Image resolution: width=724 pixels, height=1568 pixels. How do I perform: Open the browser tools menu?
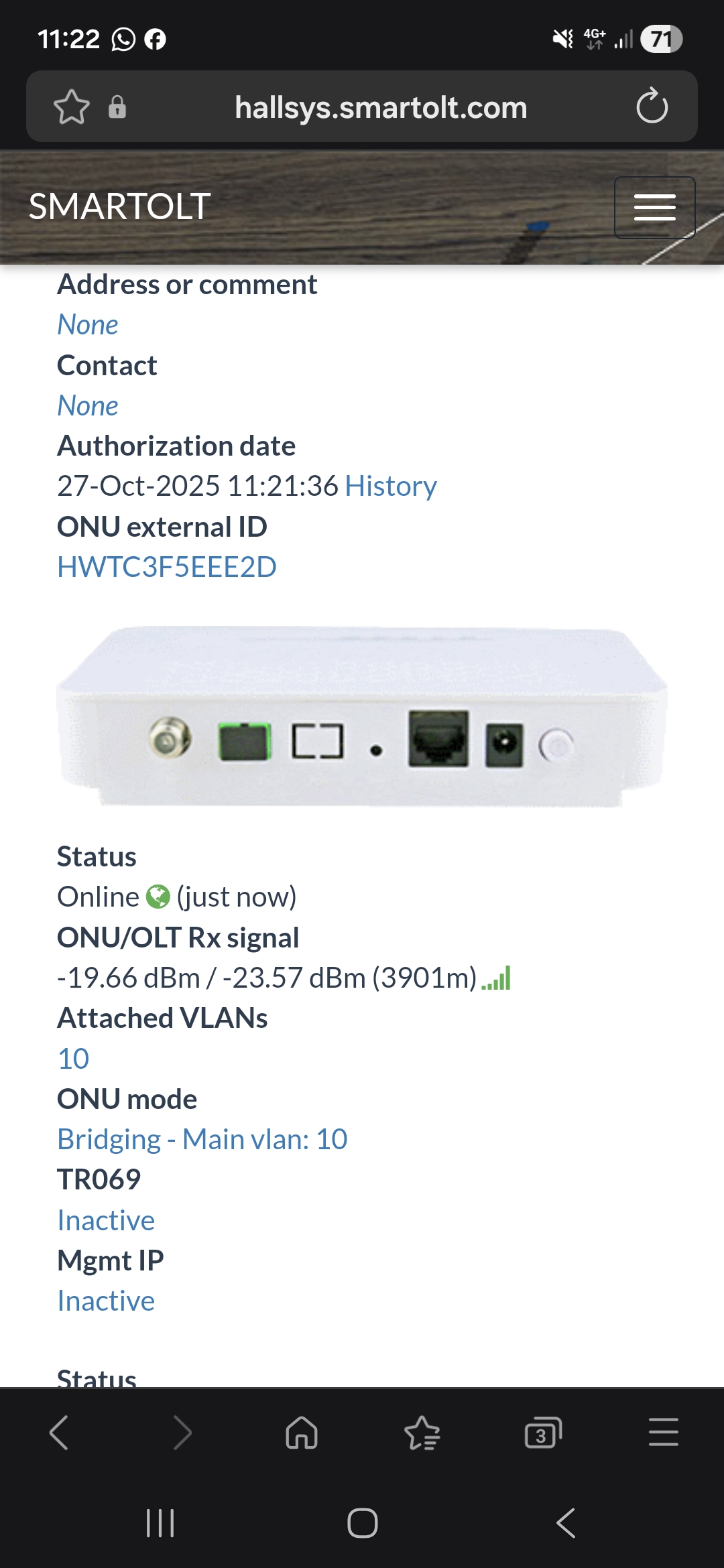pos(663,1433)
